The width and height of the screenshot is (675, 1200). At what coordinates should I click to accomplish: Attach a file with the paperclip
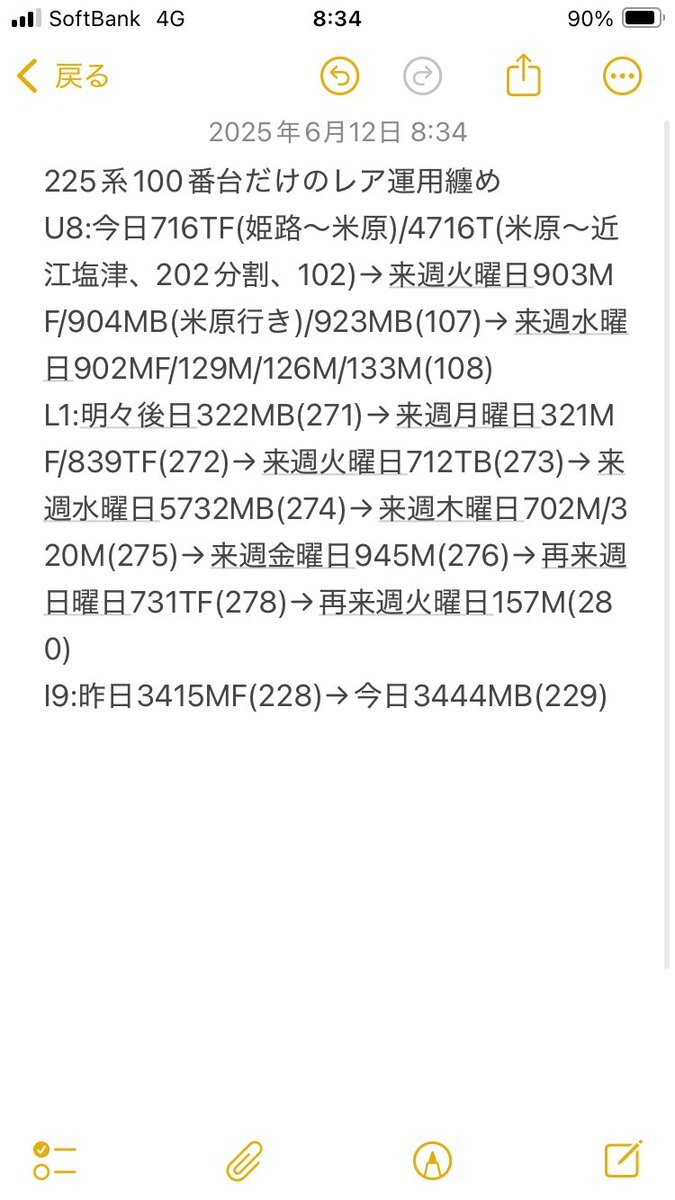pyautogui.click(x=244, y=1160)
